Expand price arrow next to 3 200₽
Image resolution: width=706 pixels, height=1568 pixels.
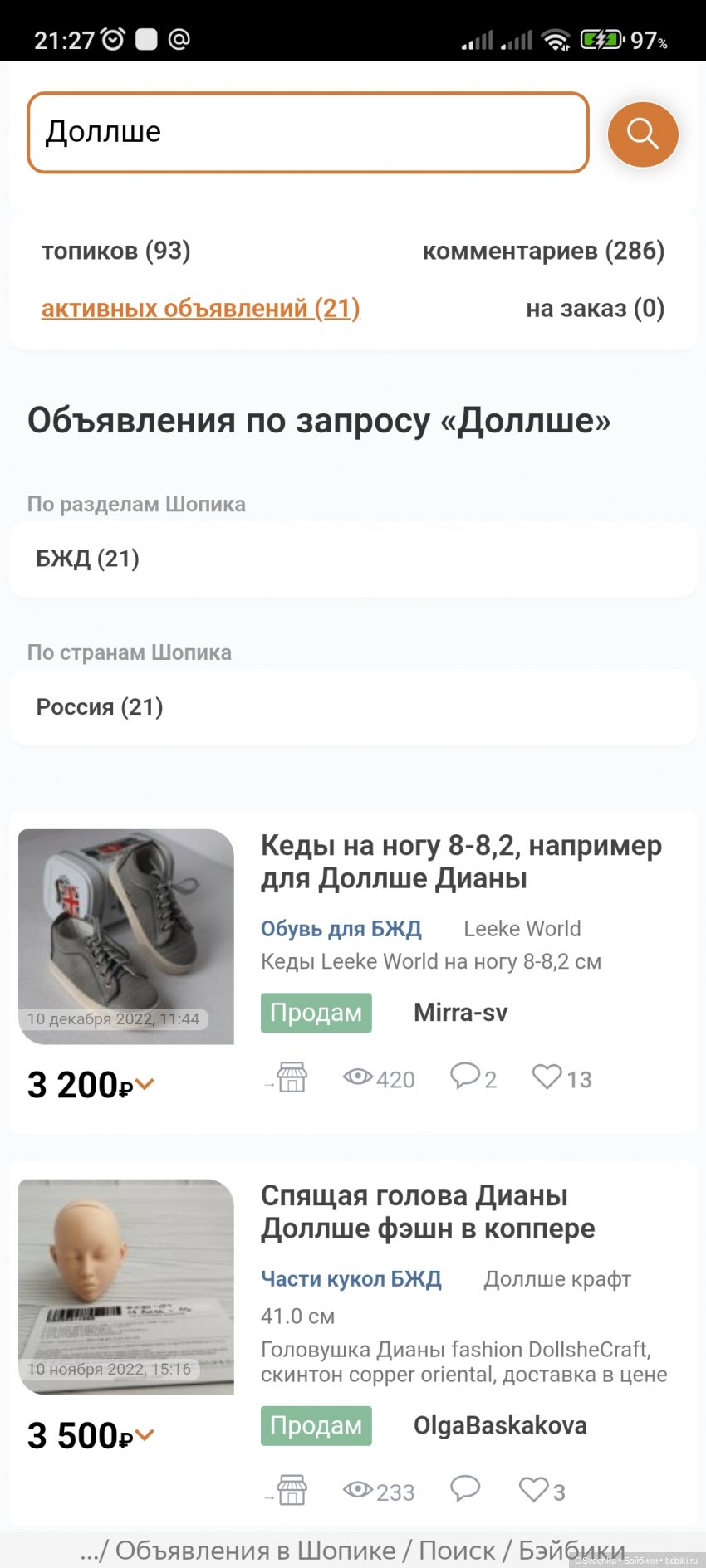[145, 1084]
